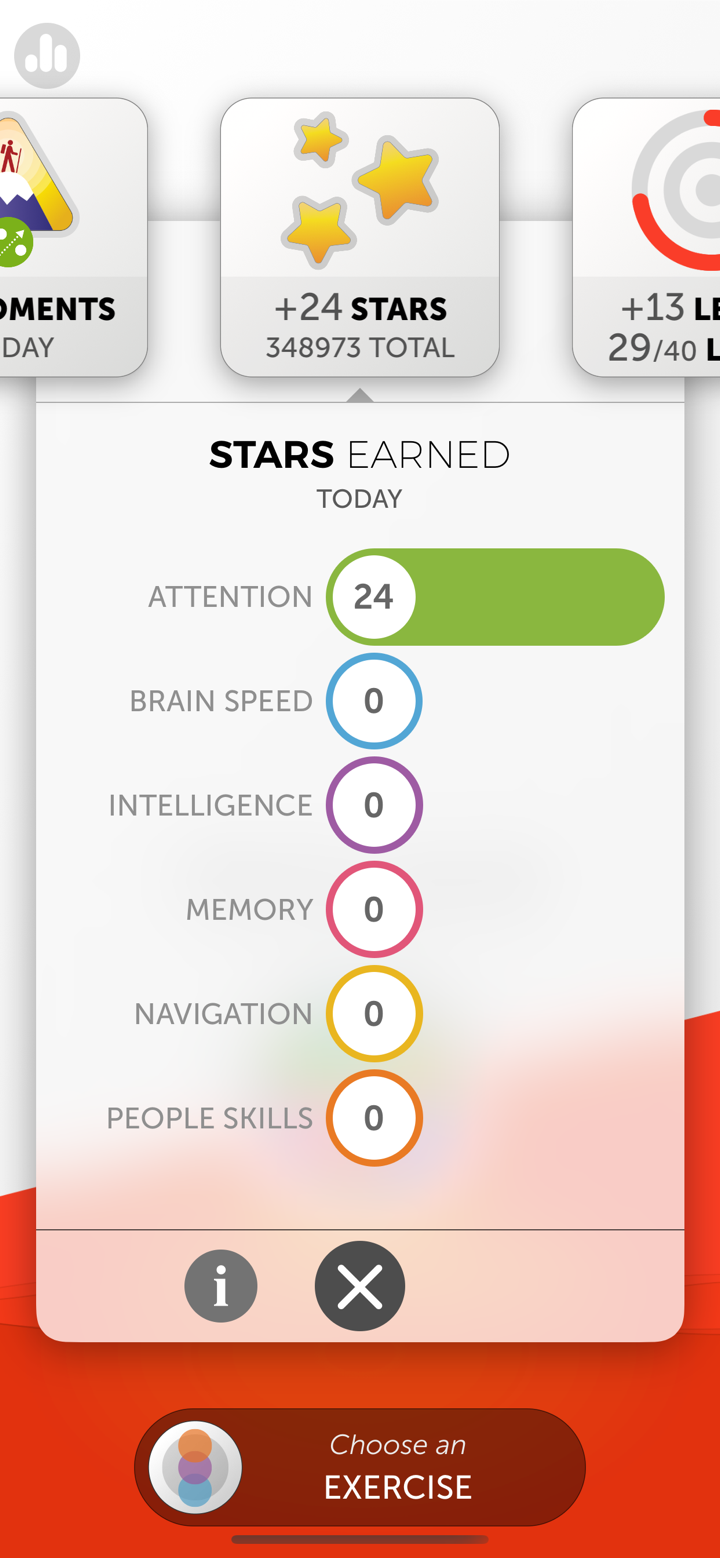
Task: Select the blue Brain Speed circle badge
Action: [x=374, y=701]
